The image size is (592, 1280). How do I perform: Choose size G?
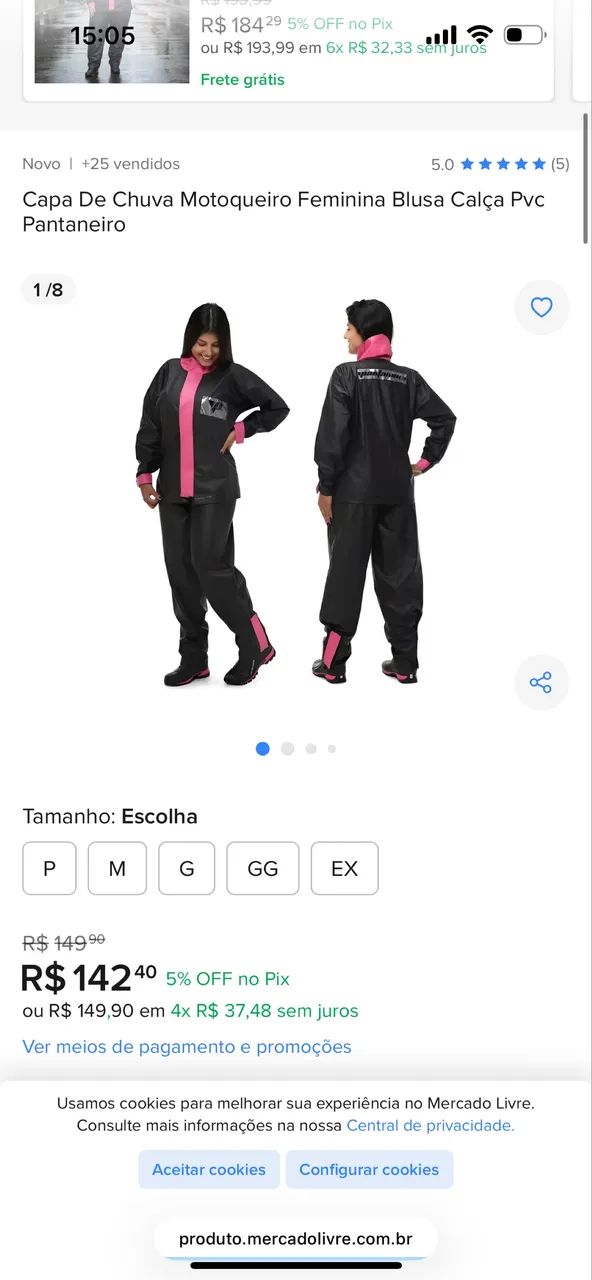click(x=186, y=868)
